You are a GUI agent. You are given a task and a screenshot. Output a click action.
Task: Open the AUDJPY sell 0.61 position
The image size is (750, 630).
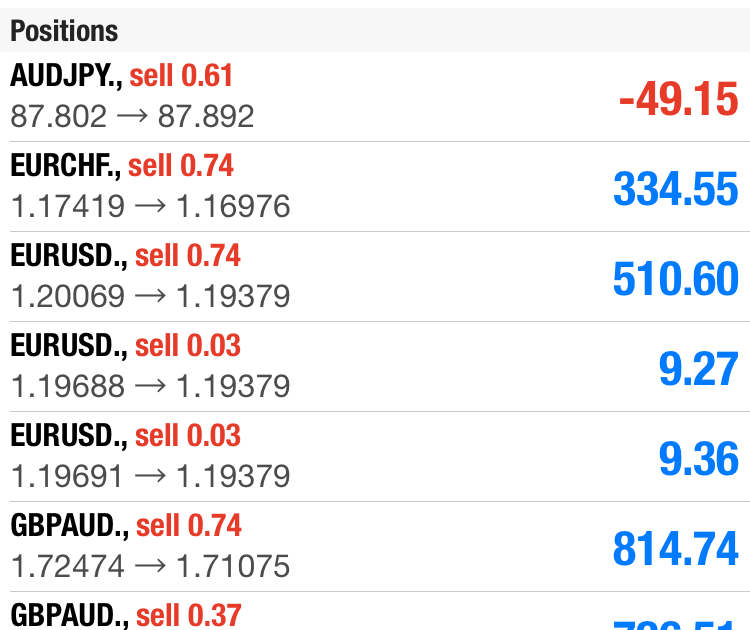point(375,97)
